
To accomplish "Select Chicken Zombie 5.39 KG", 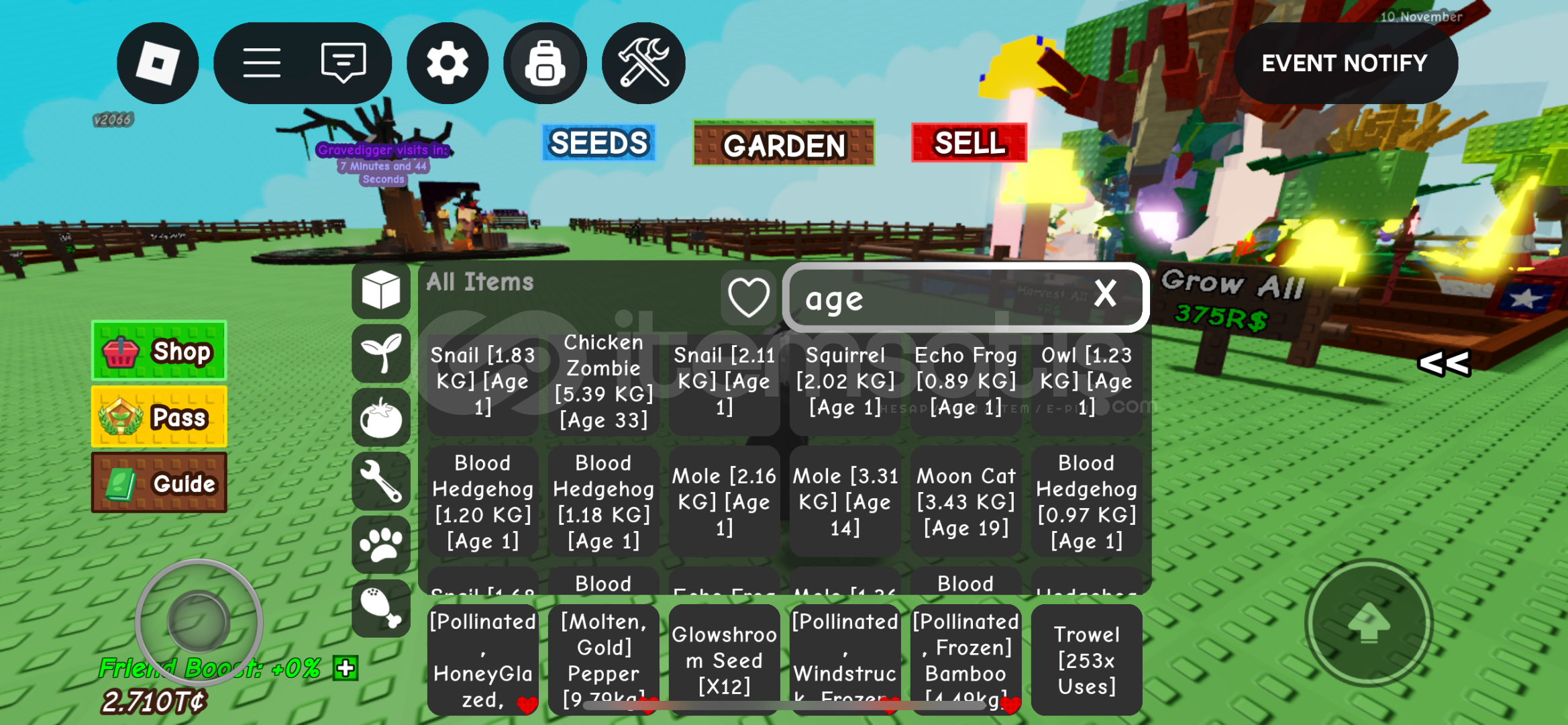I will 603,383.
